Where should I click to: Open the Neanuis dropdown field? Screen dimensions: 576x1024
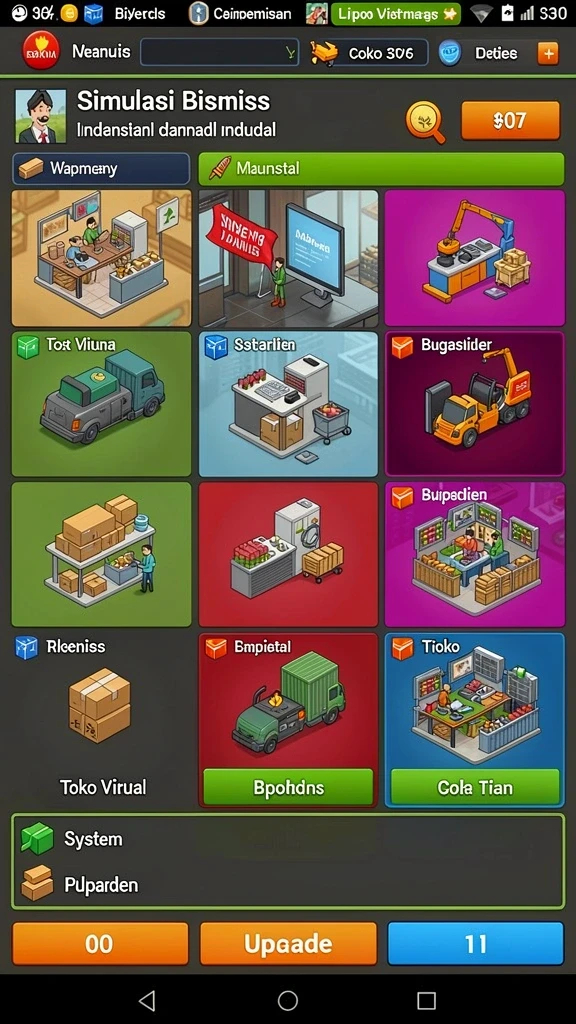[x=219, y=53]
